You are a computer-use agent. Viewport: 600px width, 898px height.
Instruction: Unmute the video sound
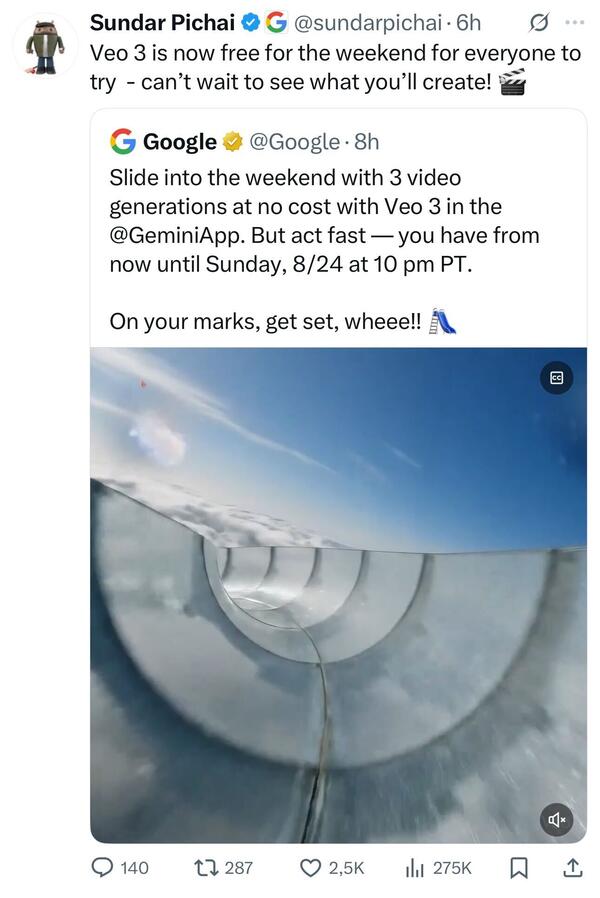[x=556, y=819]
